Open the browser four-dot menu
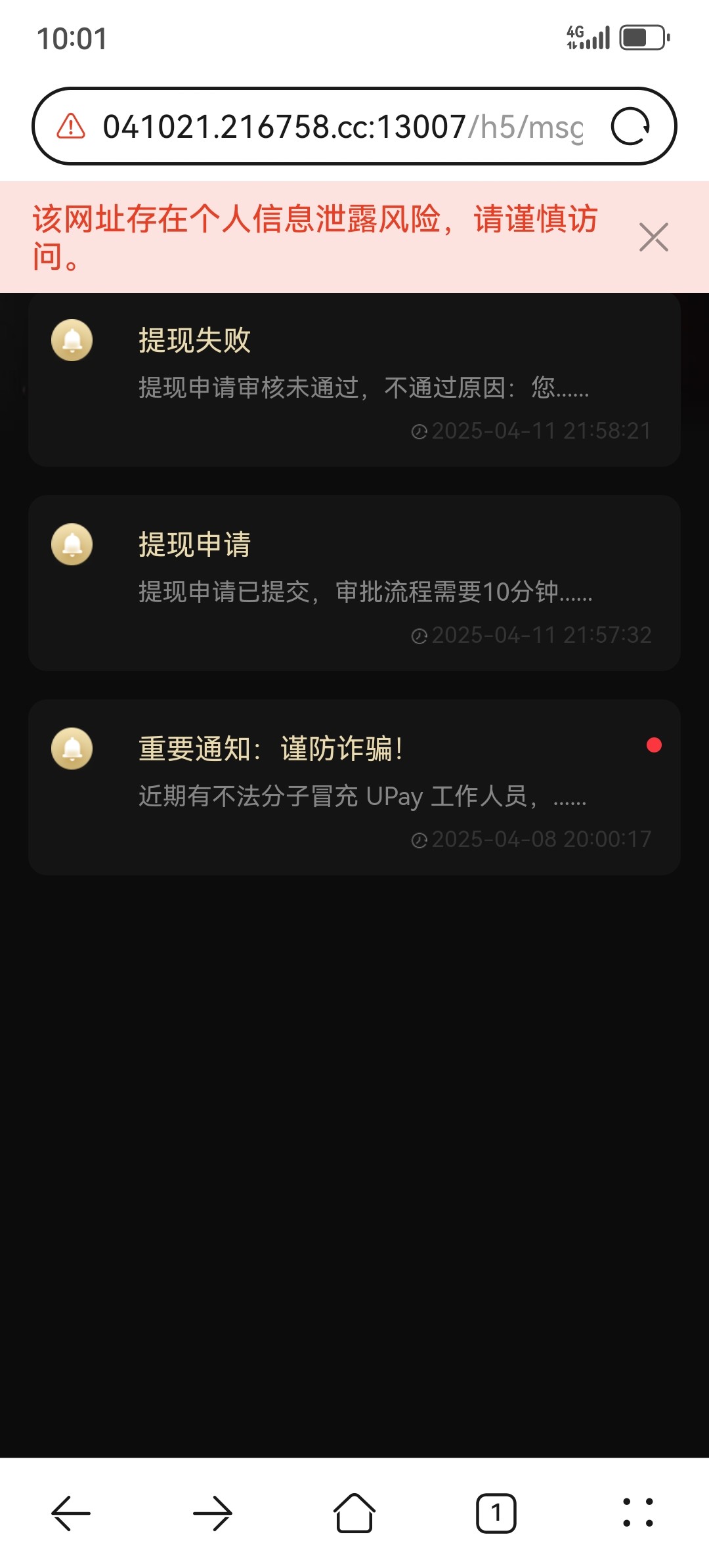 tap(638, 1513)
